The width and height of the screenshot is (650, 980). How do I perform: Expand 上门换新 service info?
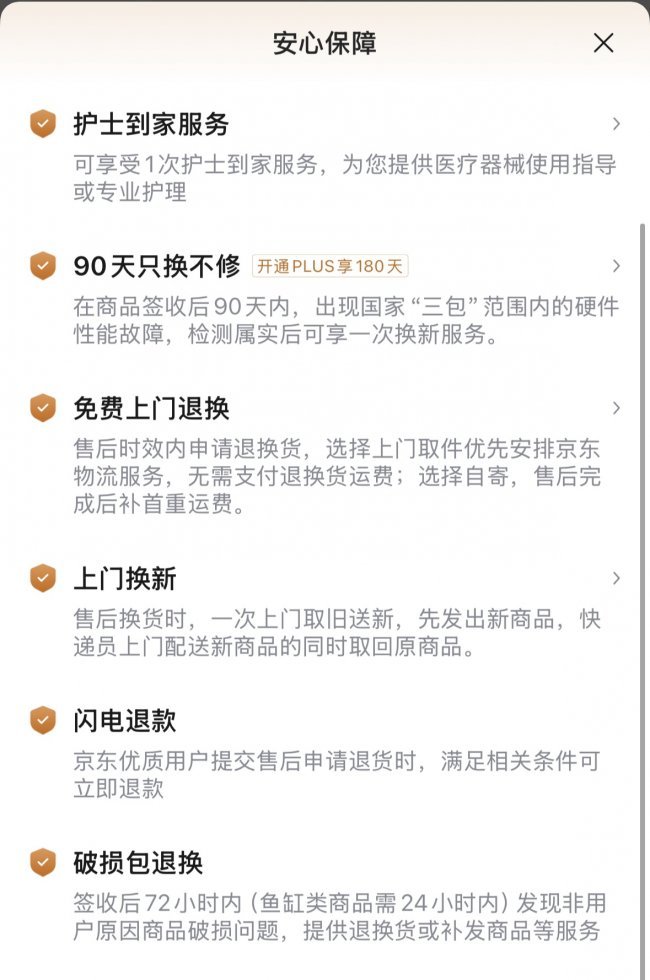tap(616, 578)
